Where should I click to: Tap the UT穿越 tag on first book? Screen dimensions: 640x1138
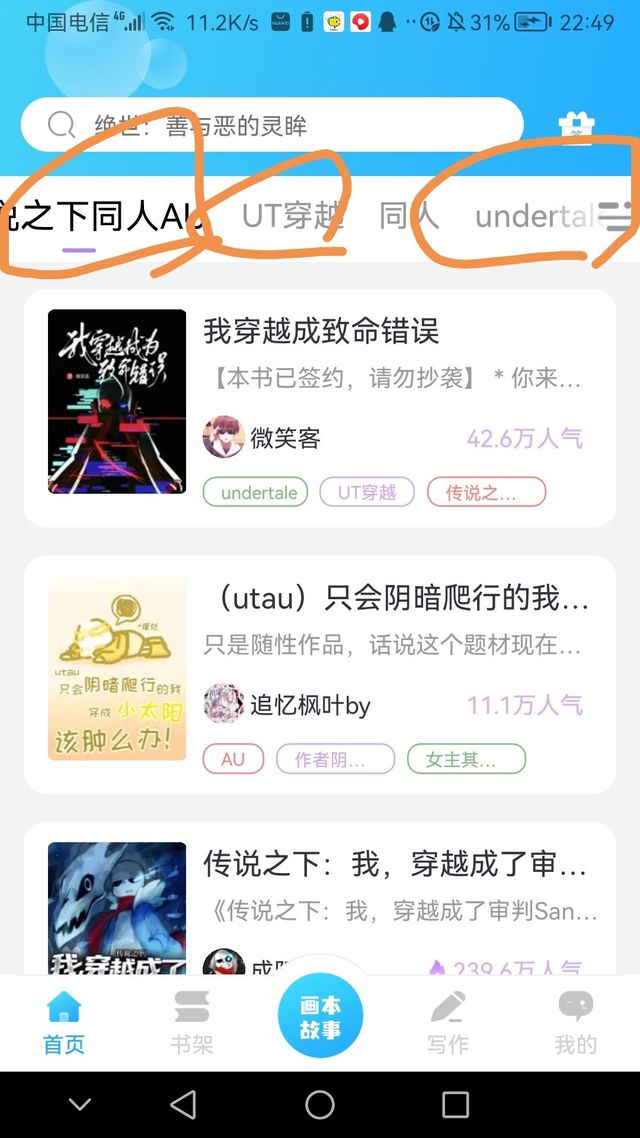pyautogui.click(x=366, y=492)
